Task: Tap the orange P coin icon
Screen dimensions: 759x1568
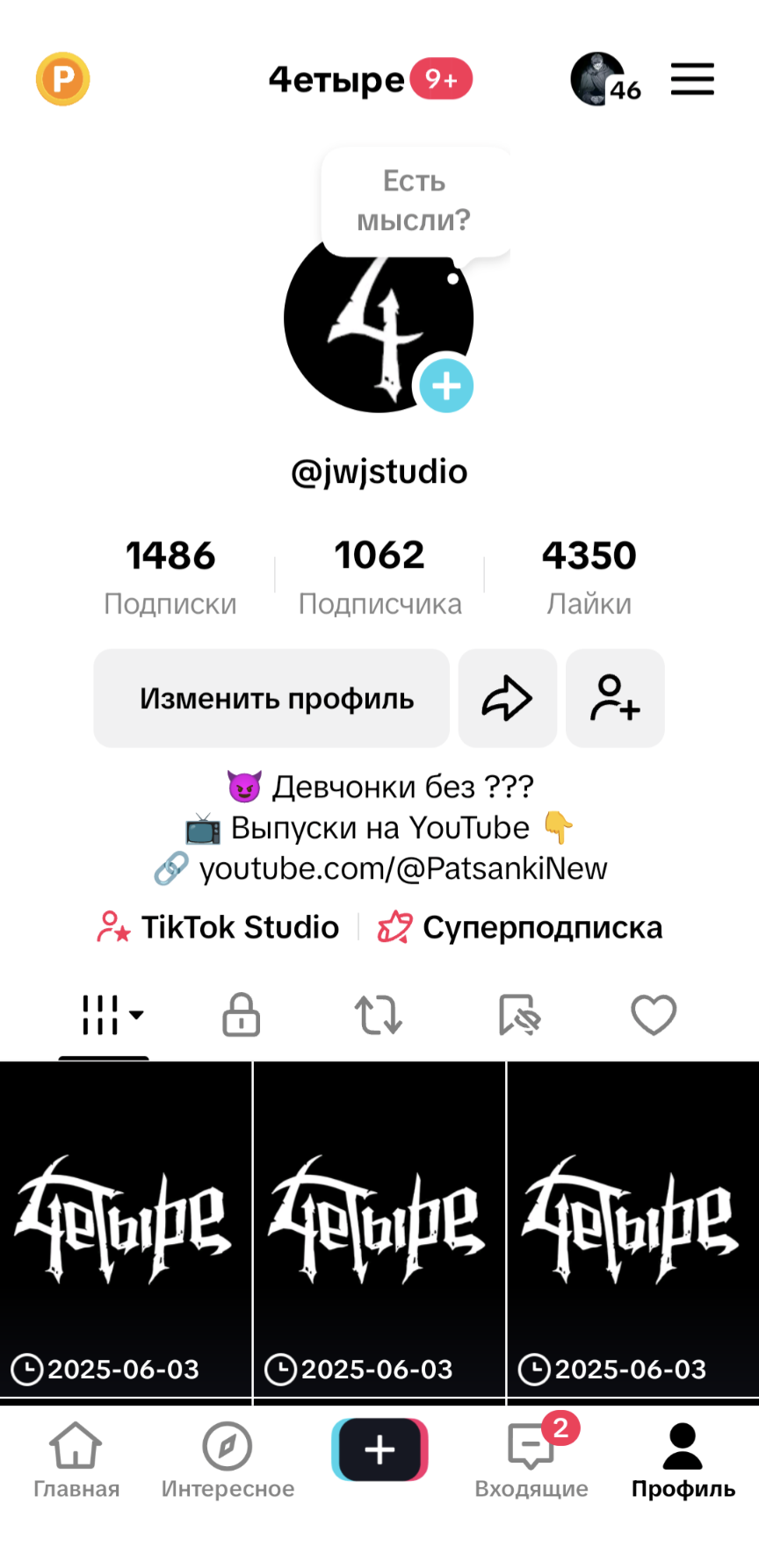Action: pyautogui.click(x=62, y=79)
